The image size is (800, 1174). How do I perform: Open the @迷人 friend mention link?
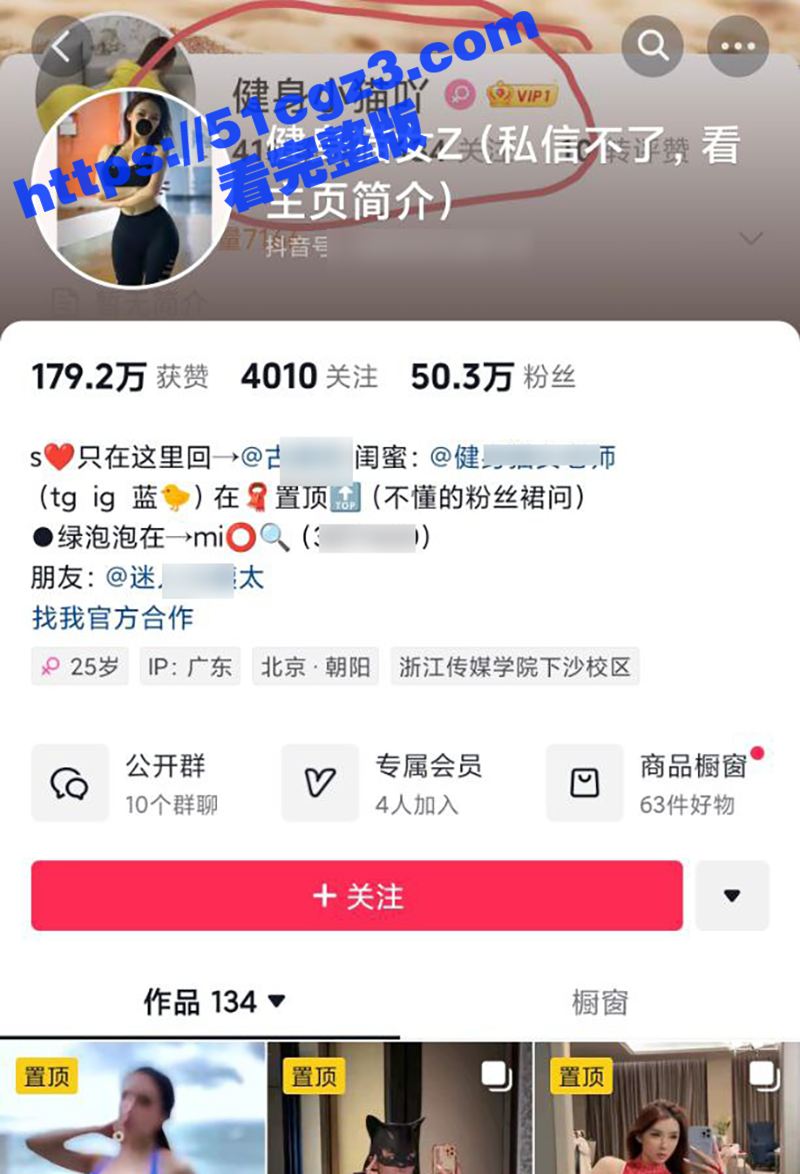click(x=185, y=578)
